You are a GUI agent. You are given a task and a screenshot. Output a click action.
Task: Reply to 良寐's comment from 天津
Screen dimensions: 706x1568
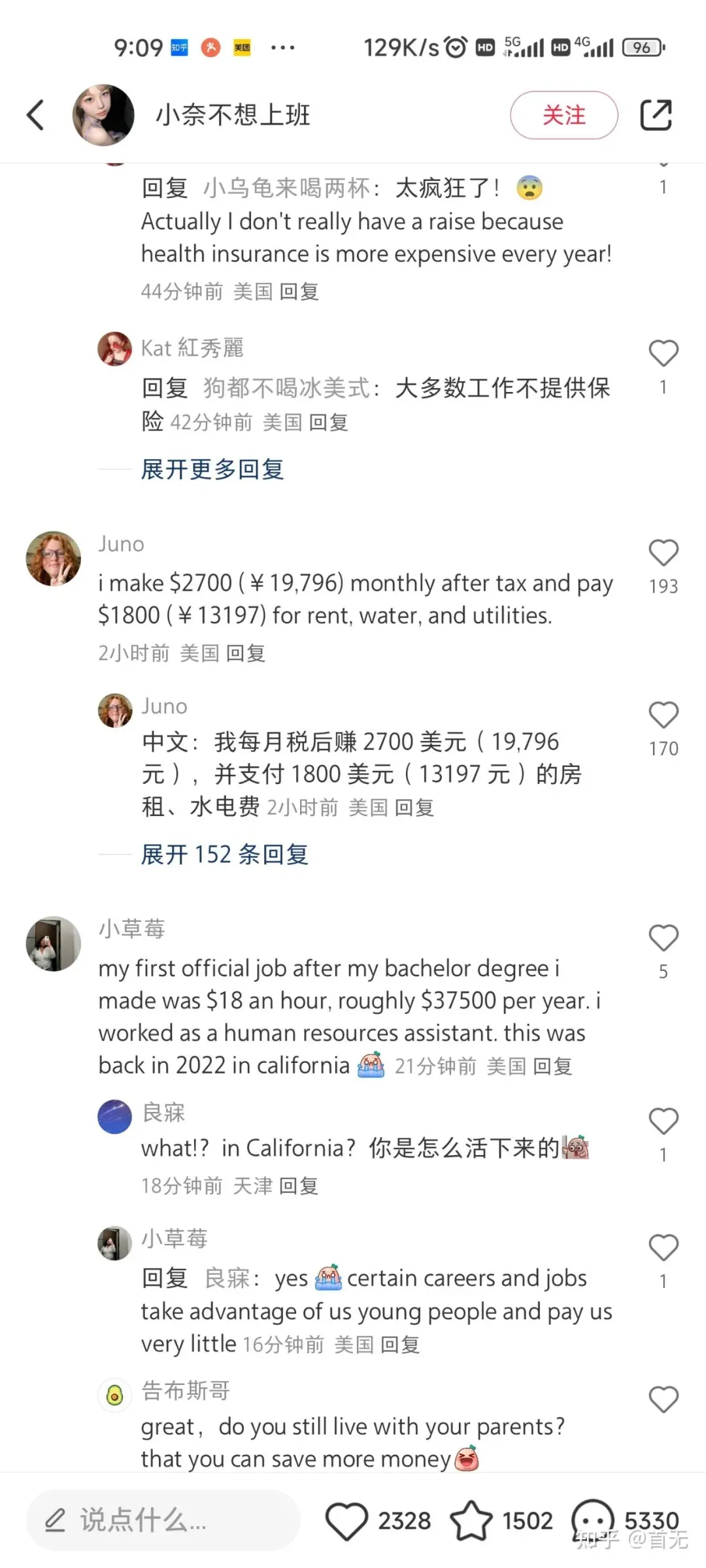tap(299, 1186)
